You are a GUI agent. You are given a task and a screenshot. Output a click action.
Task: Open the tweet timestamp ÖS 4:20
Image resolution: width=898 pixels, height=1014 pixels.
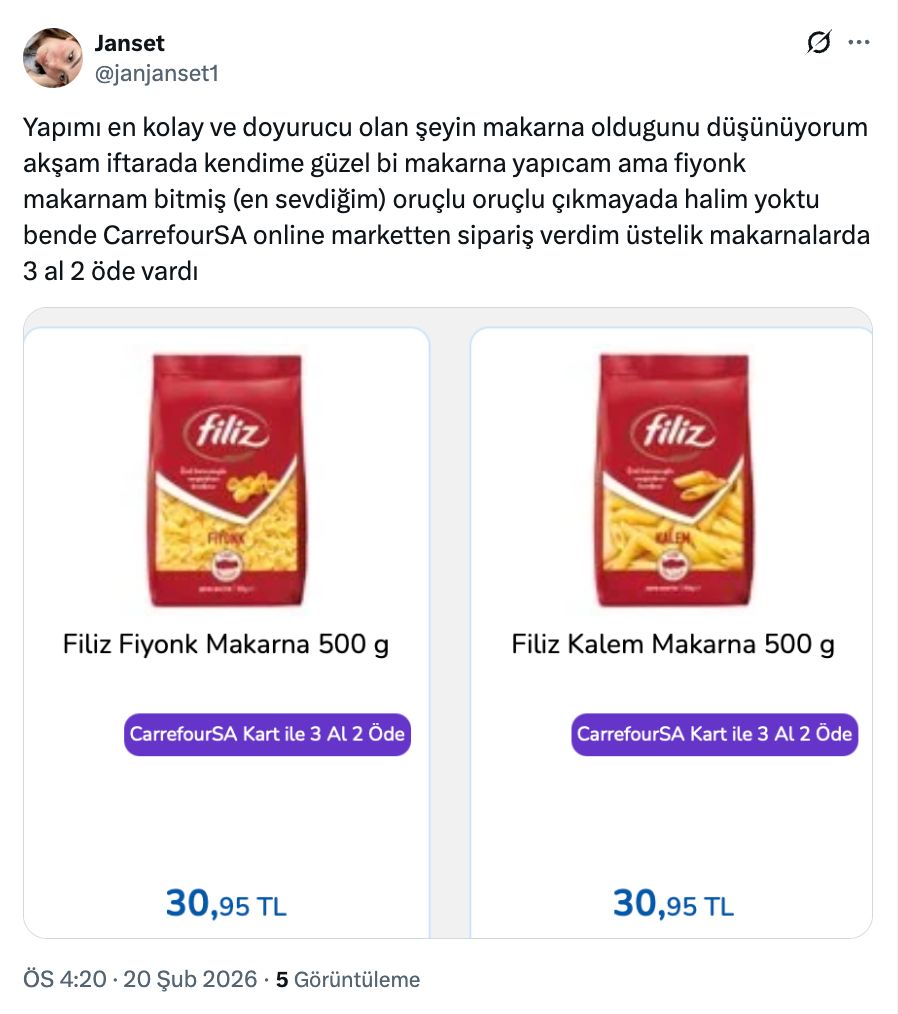point(65,979)
